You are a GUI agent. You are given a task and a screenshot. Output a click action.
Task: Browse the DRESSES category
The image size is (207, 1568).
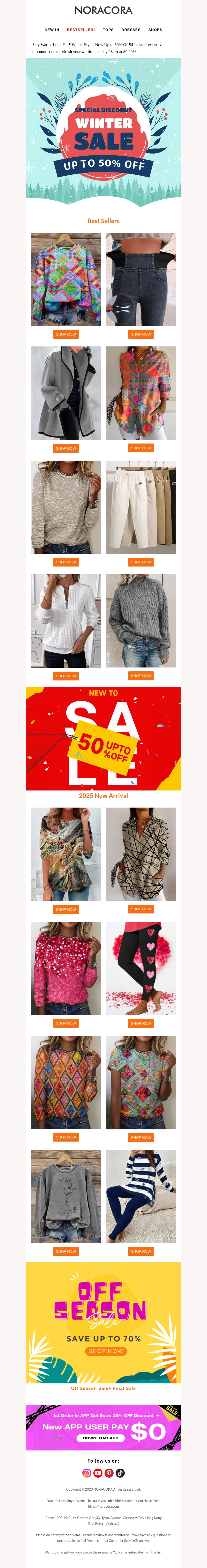point(131,30)
